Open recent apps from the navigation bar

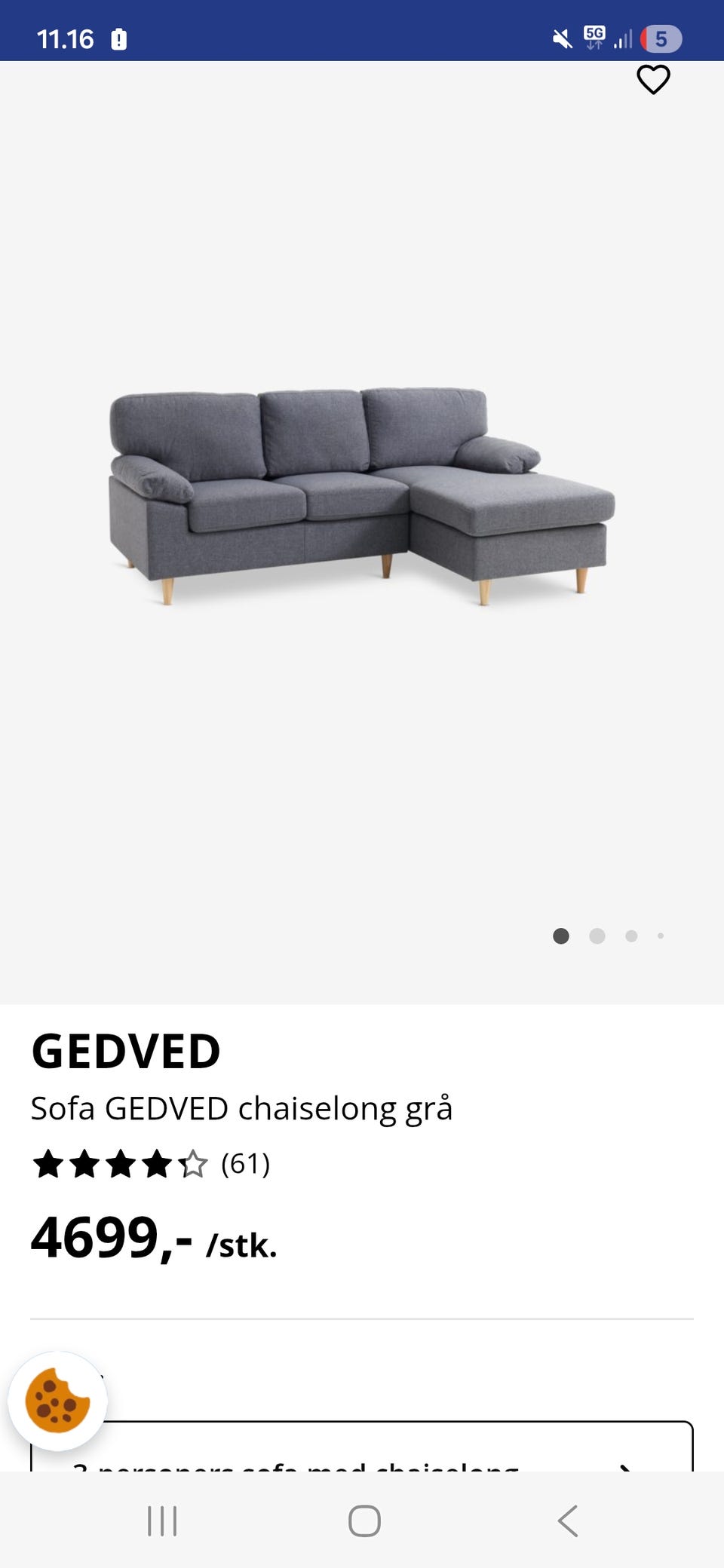point(163,1521)
